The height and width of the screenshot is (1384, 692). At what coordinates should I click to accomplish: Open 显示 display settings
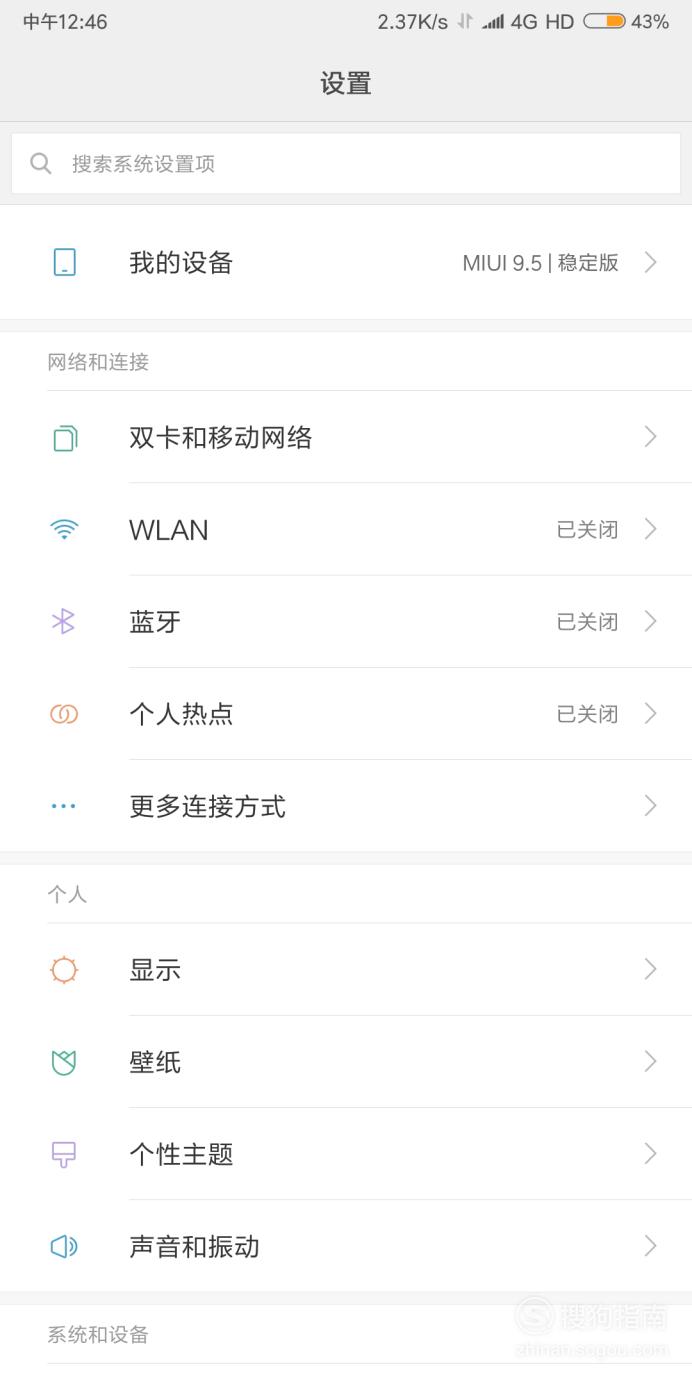coord(346,969)
